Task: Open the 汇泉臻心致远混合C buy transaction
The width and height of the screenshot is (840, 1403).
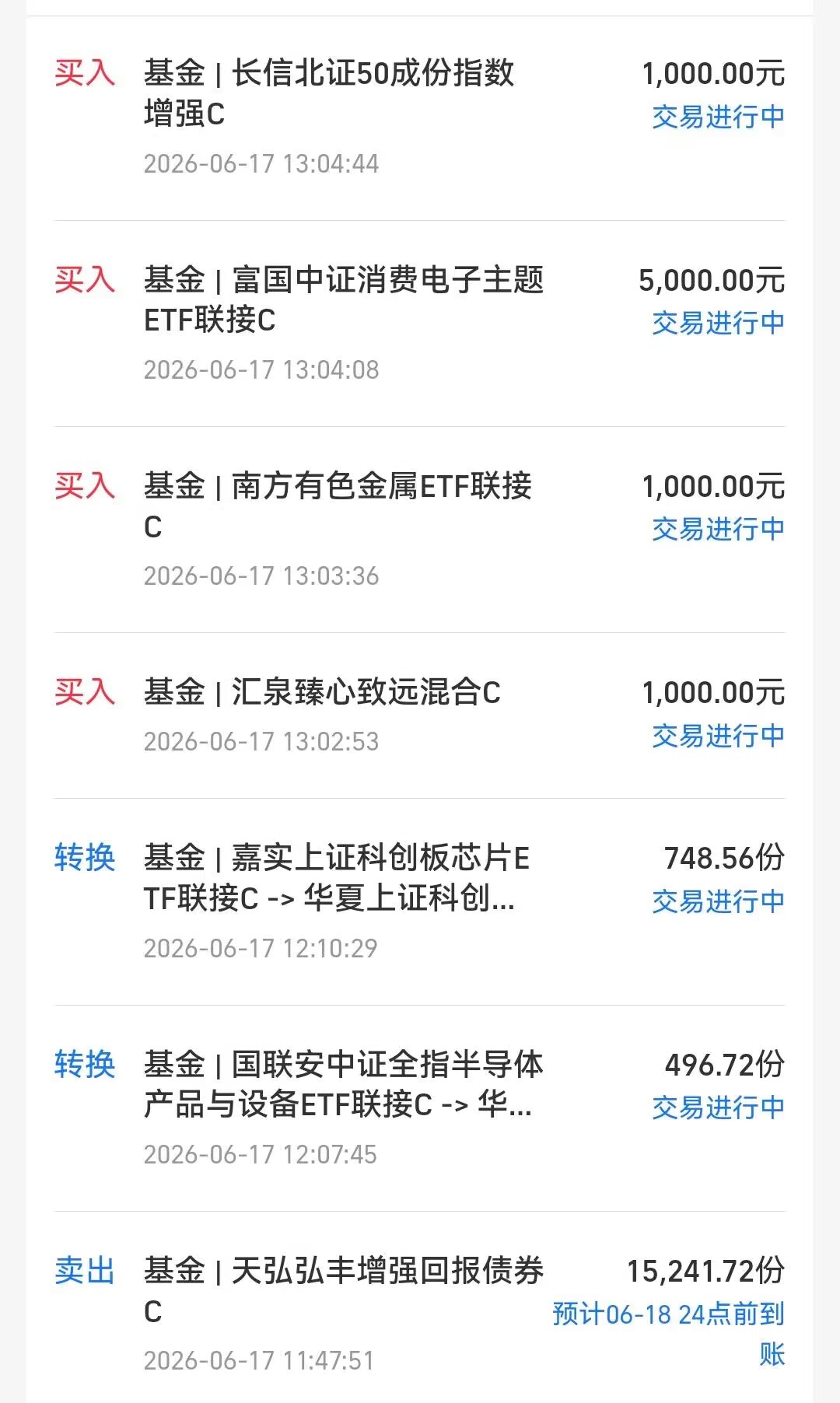Action: [x=420, y=715]
